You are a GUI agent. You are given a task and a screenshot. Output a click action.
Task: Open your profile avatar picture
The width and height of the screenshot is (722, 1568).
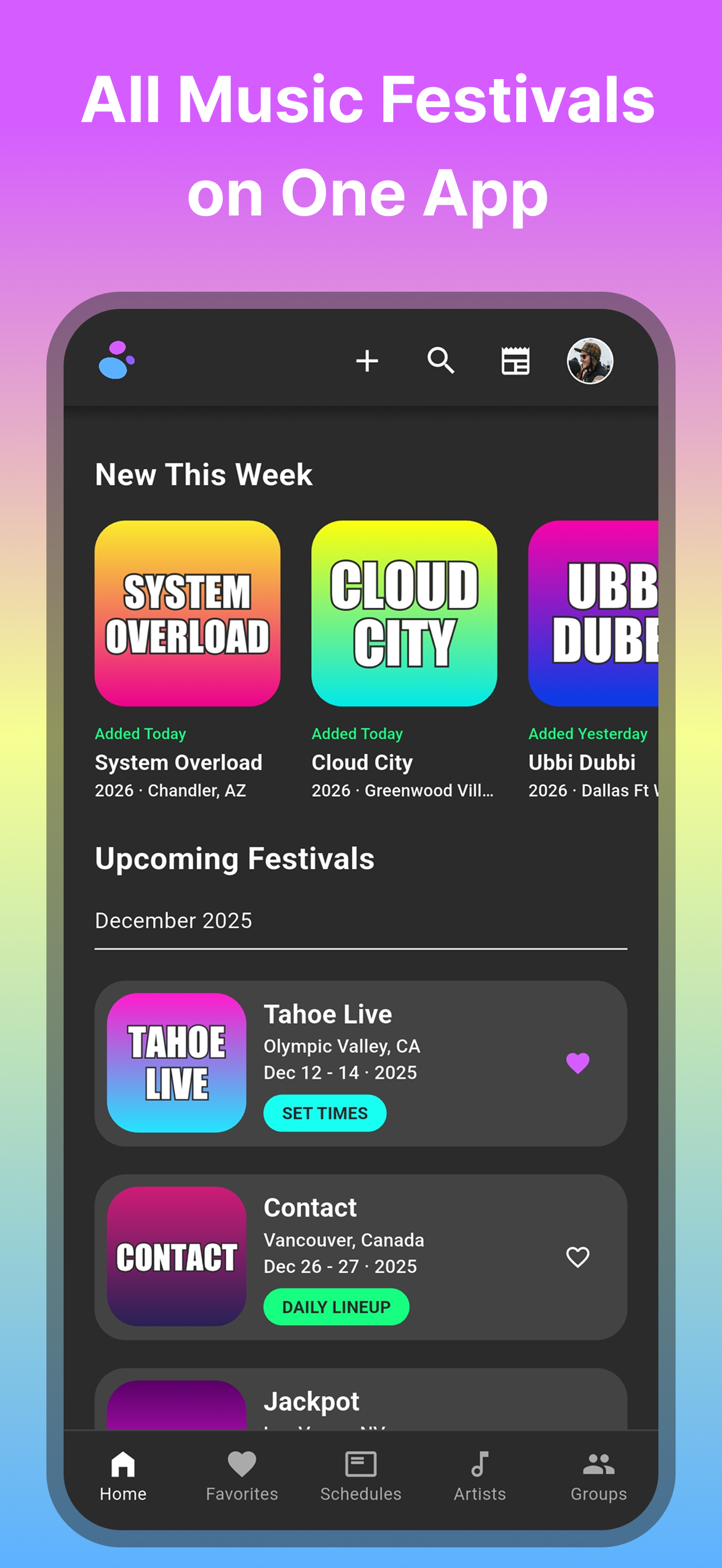point(590,361)
